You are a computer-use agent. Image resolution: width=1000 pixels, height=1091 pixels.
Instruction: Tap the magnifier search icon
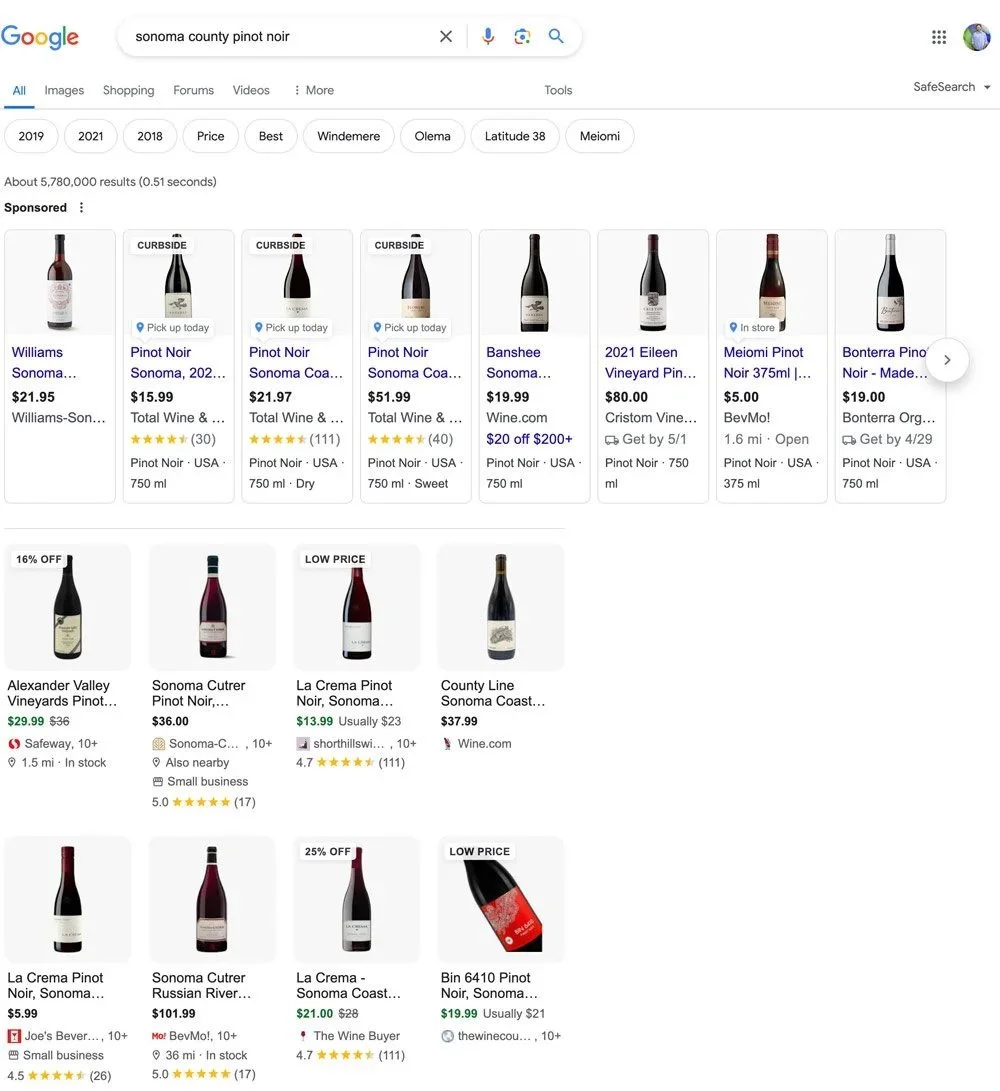(x=556, y=35)
